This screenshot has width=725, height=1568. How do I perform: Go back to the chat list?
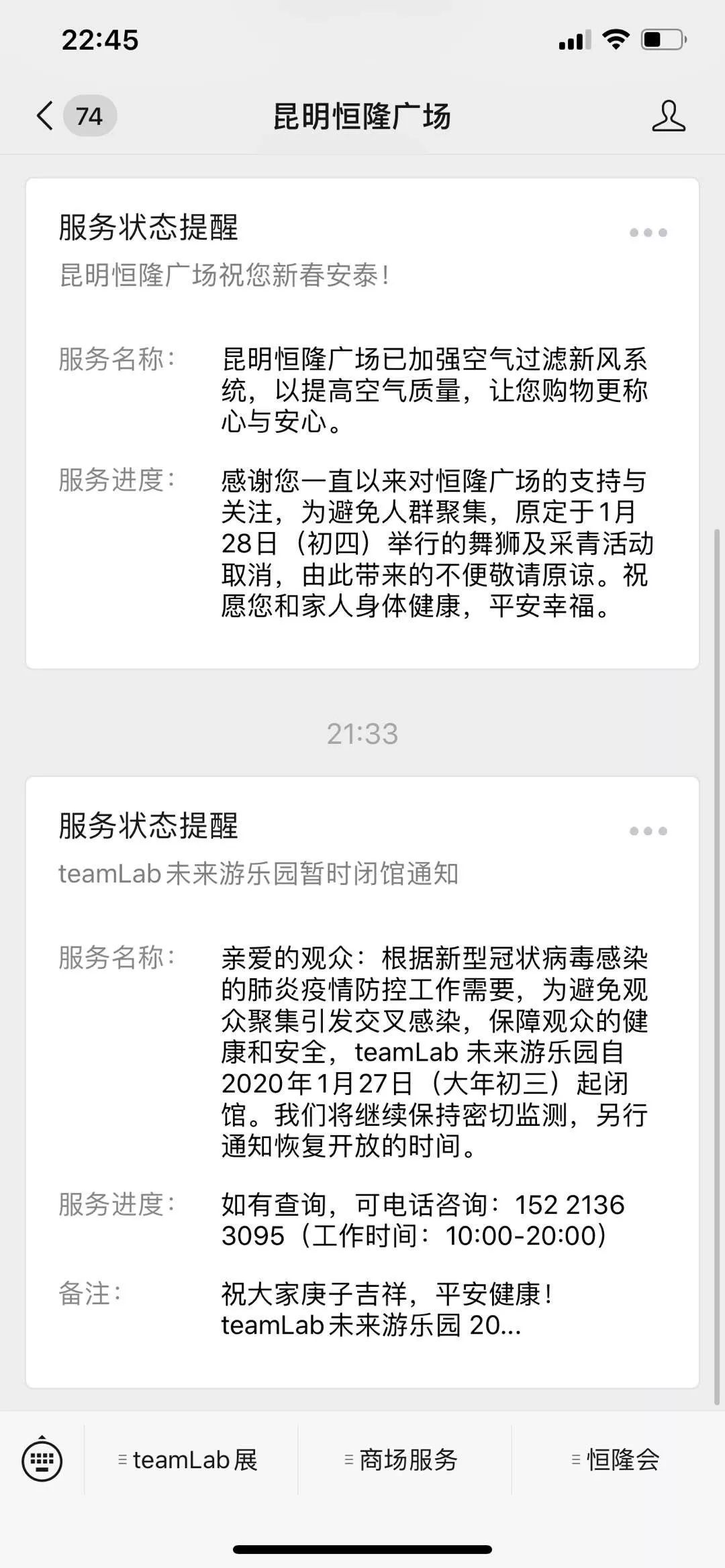75,116
